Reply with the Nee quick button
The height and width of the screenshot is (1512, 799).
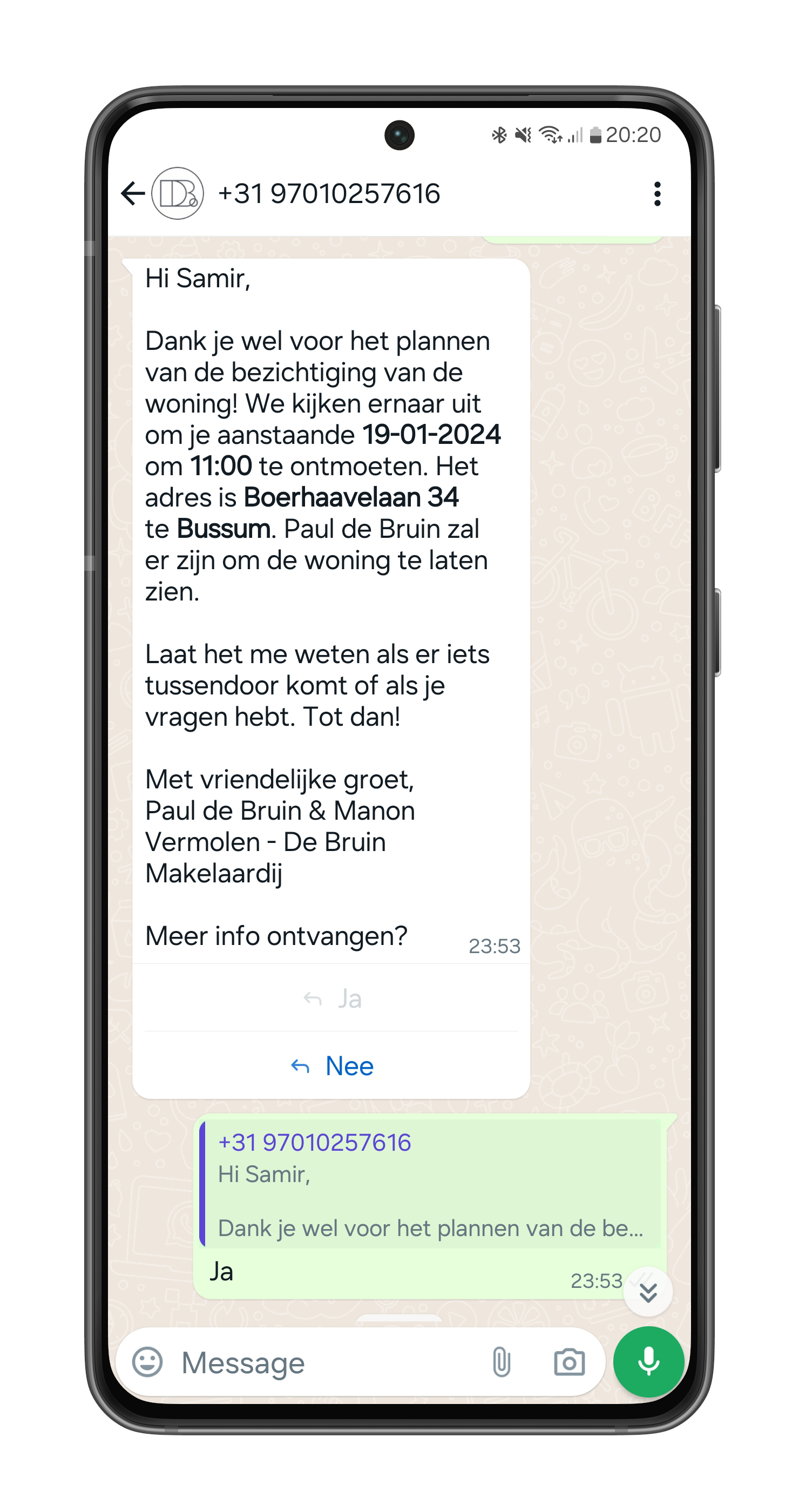332,1066
